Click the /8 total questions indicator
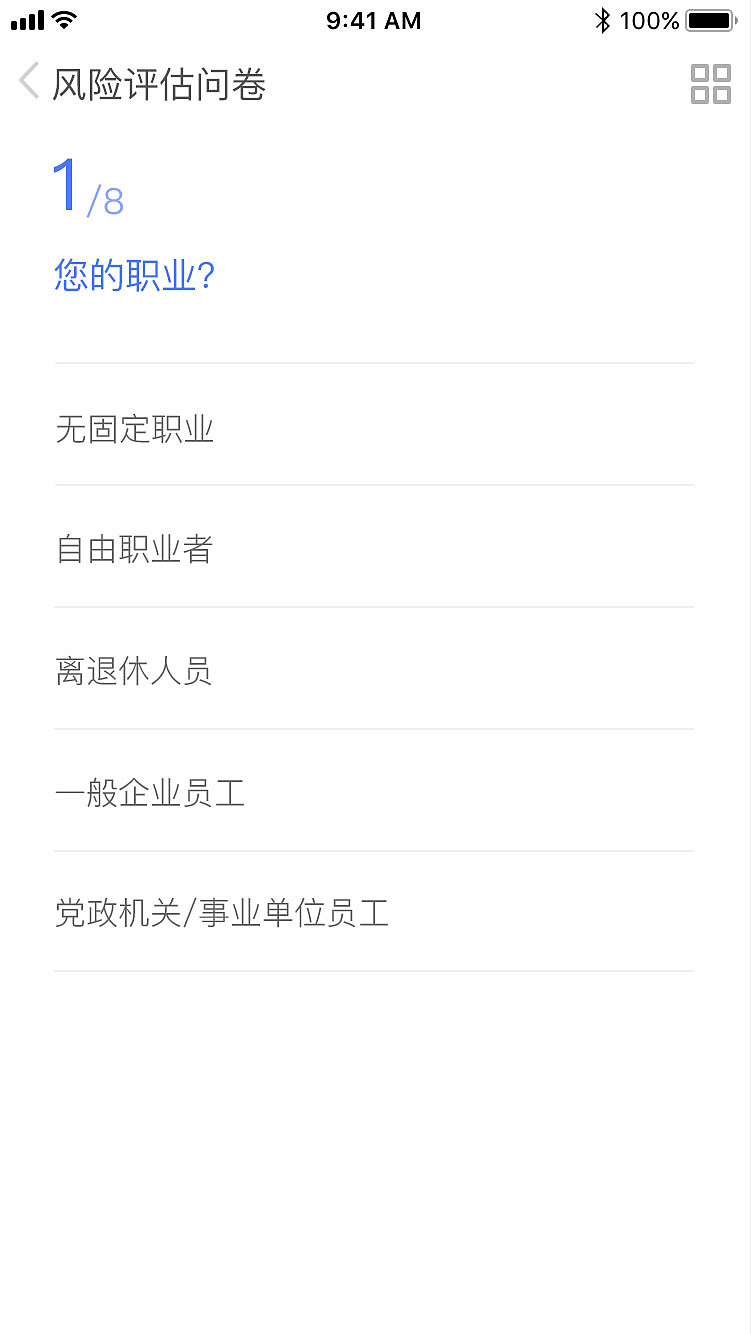751x1334 pixels. pyautogui.click(x=107, y=198)
